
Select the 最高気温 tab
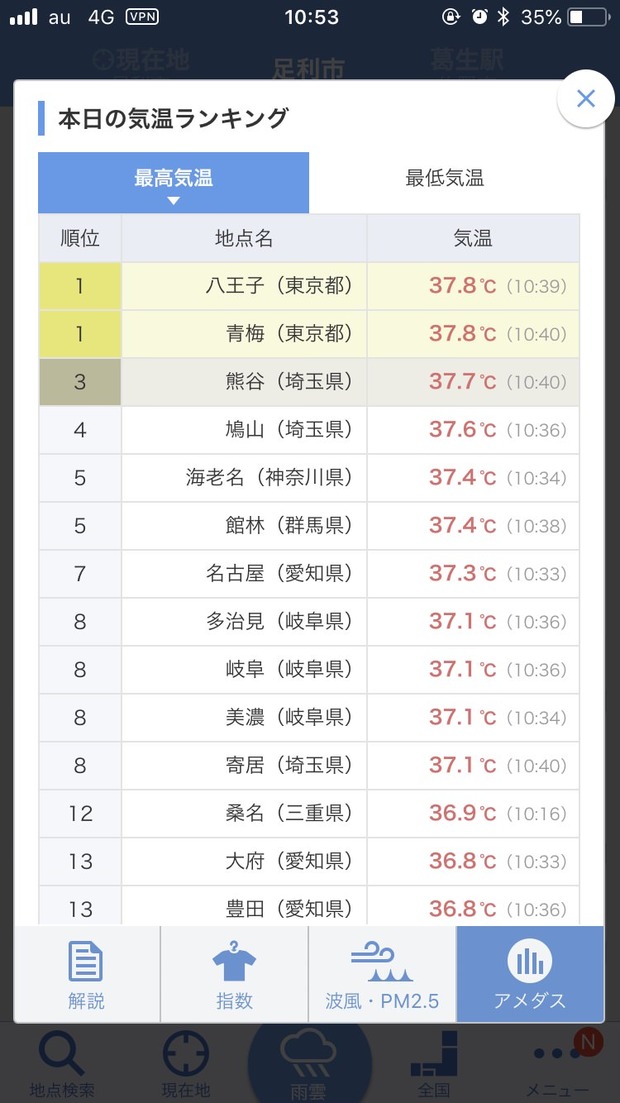(x=173, y=182)
